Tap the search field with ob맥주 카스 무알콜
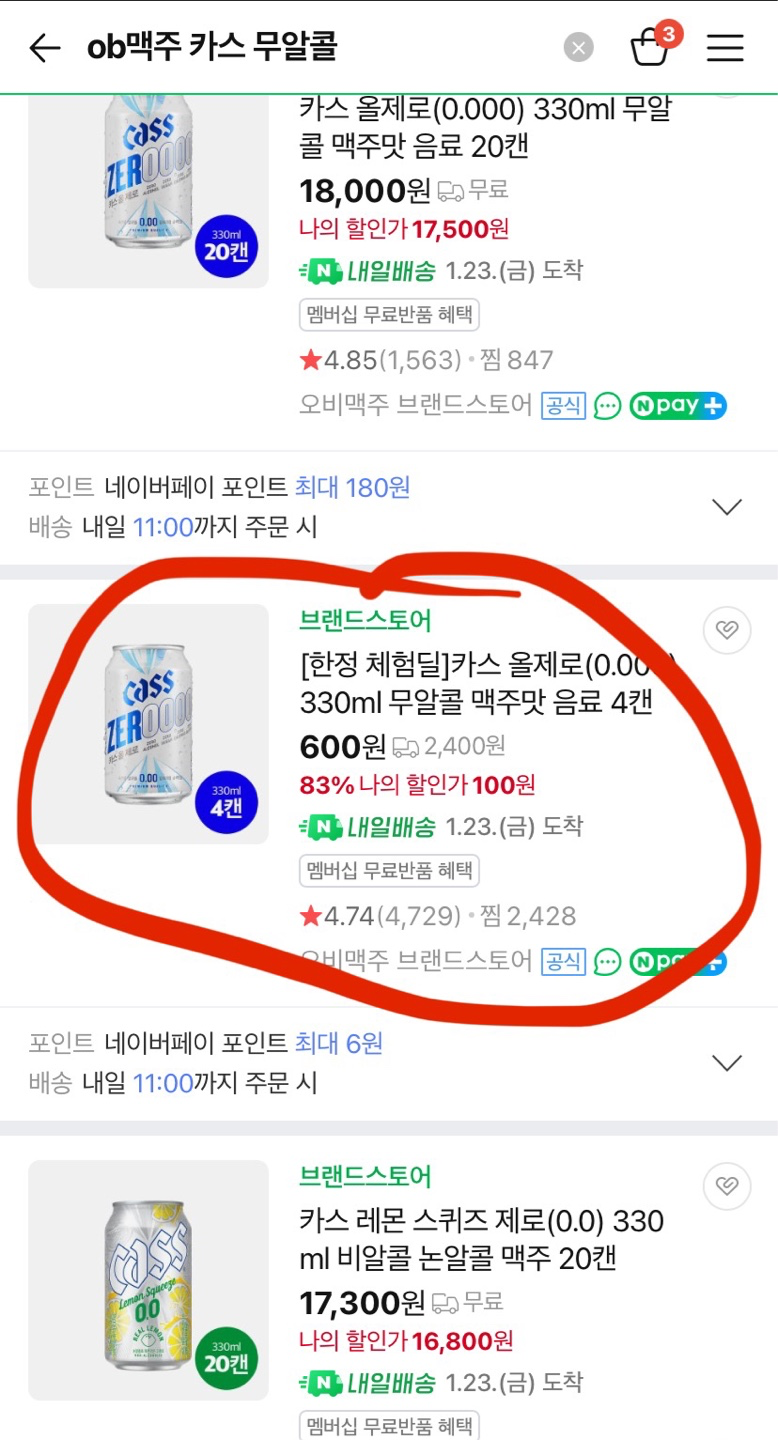The image size is (778, 1440). coord(300,47)
